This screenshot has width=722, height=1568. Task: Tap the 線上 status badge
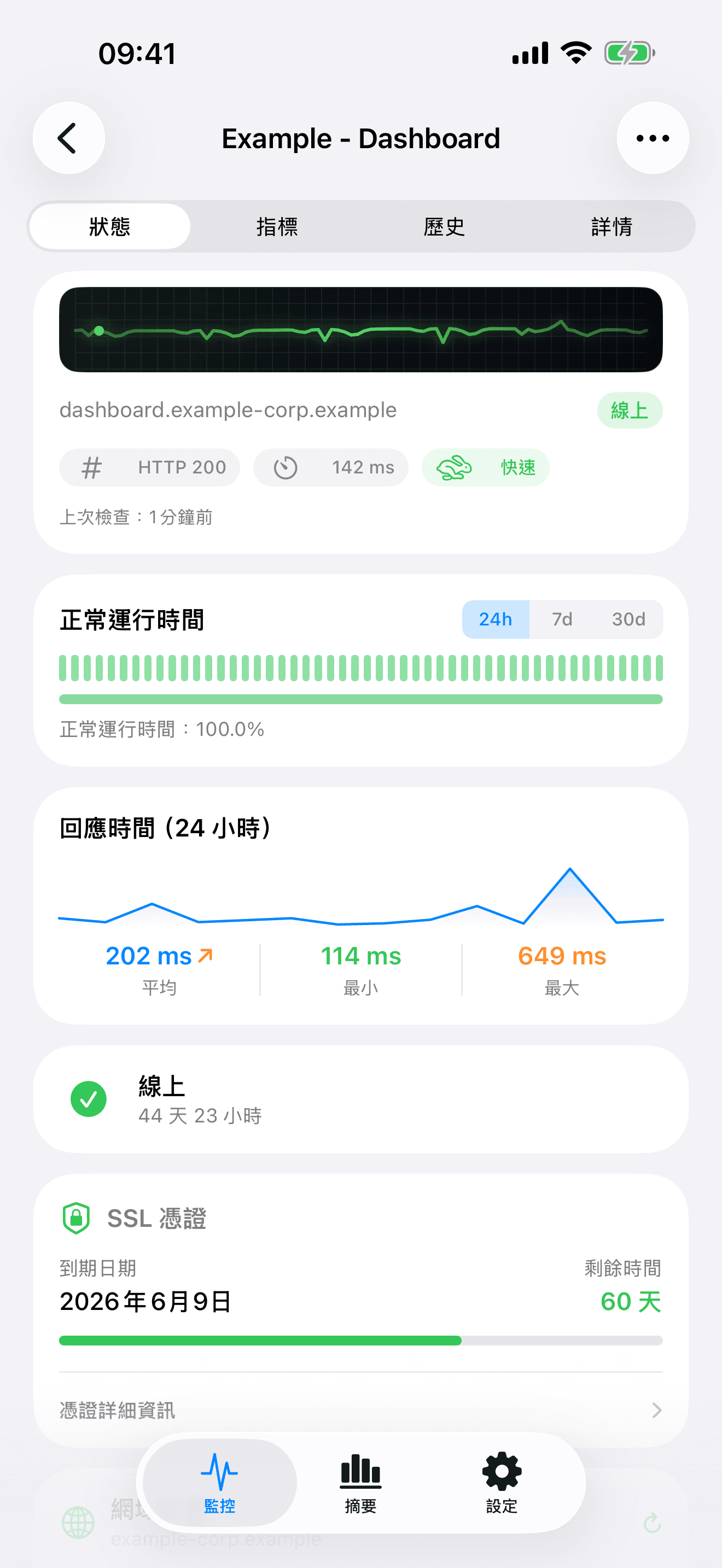coord(630,409)
